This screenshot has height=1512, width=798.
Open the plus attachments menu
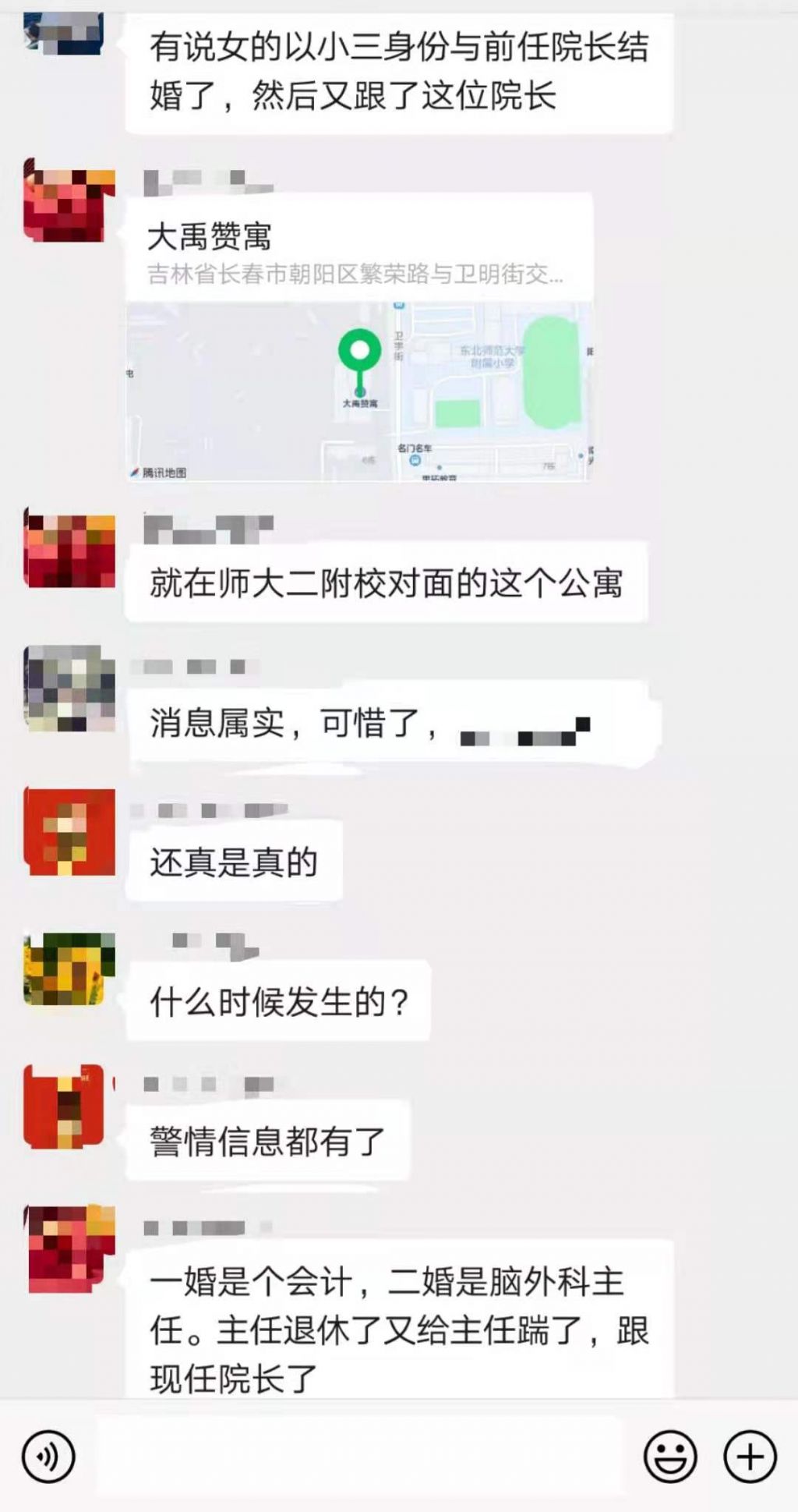(x=750, y=1456)
